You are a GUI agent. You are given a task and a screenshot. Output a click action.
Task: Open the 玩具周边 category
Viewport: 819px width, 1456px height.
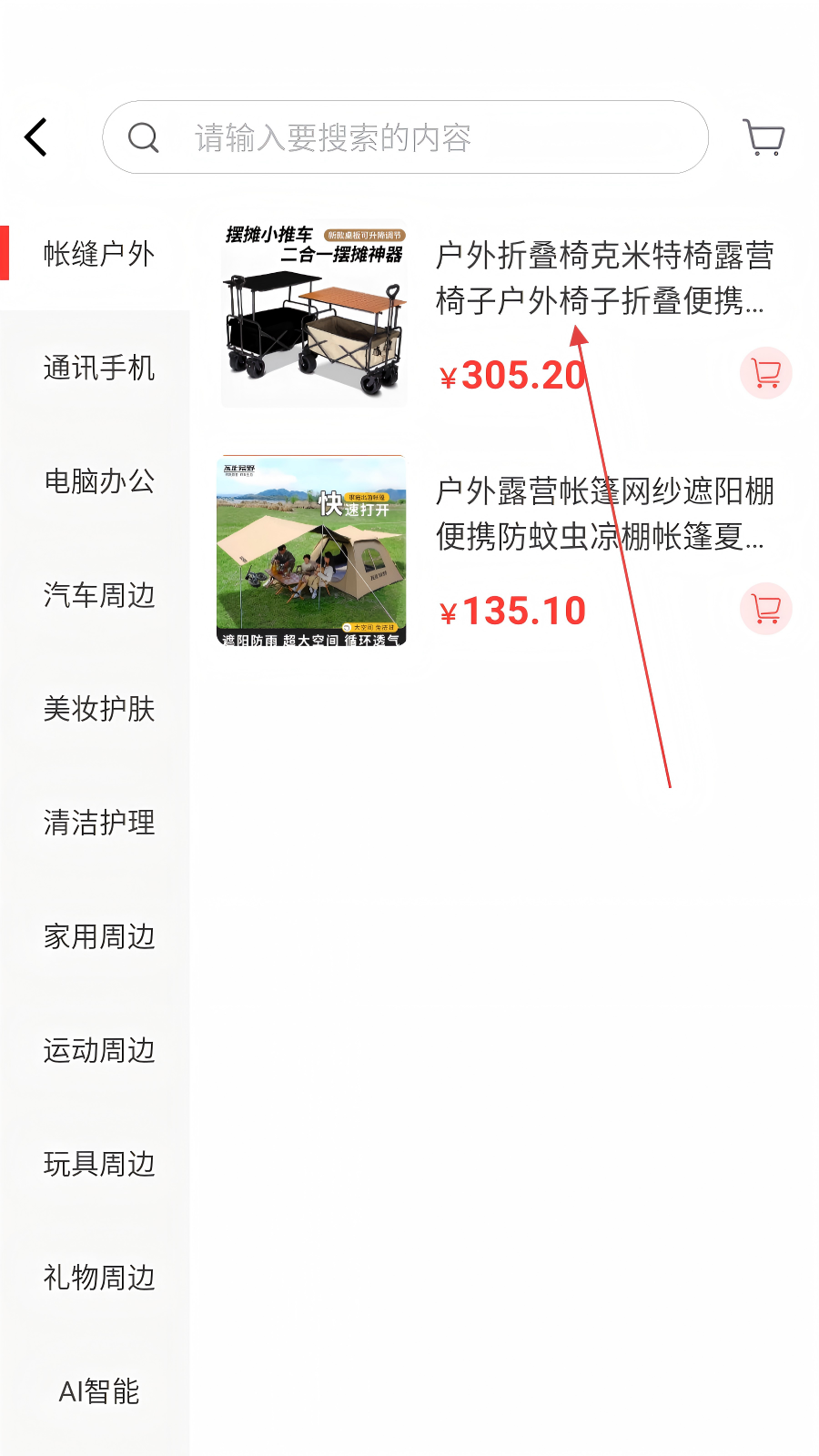(98, 1164)
